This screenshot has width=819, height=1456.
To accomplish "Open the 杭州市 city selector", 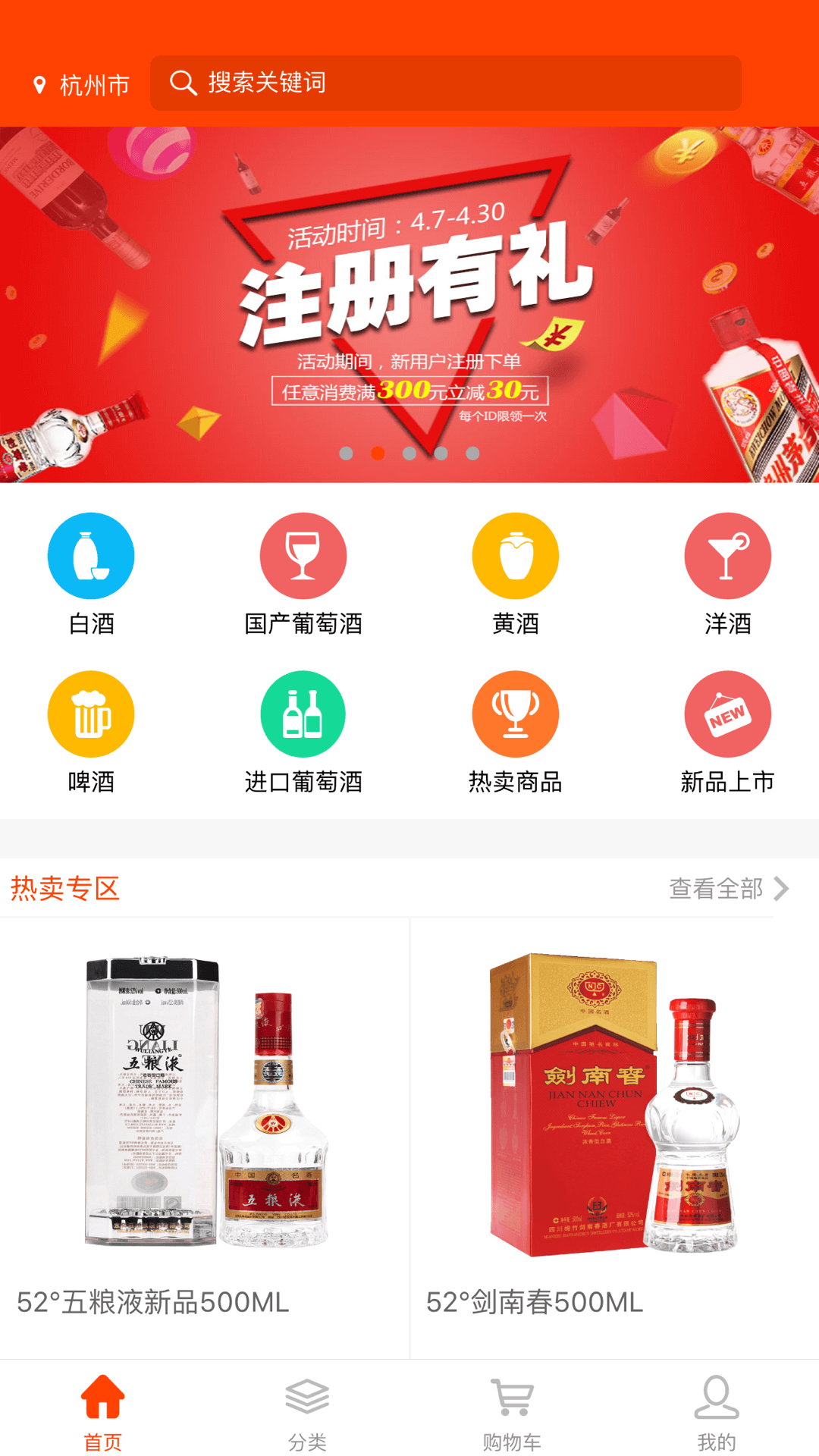I will pos(82,84).
